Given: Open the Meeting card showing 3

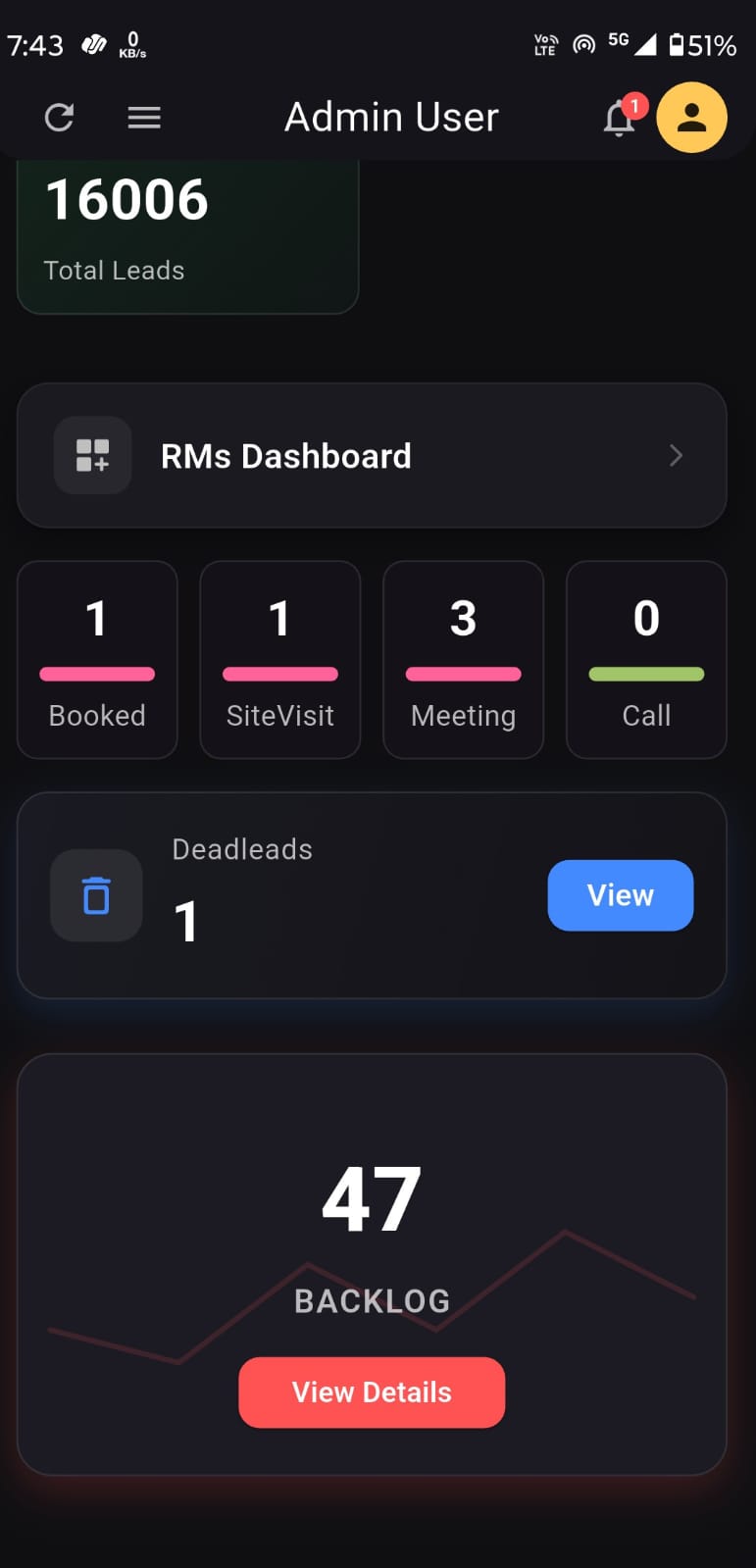Looking at the screenshot, I should [463, 659].
